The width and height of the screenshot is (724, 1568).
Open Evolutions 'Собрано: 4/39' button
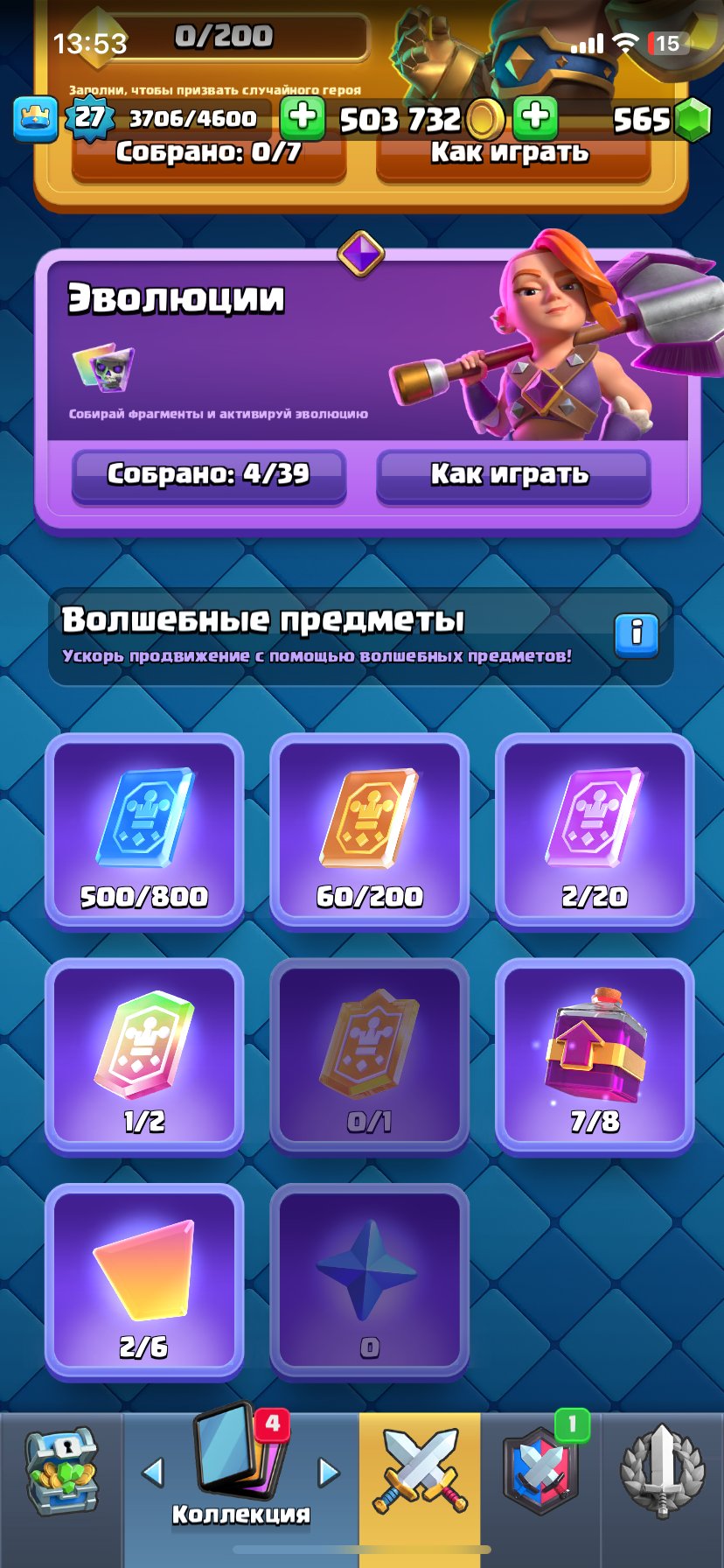[x=208, y=474]
